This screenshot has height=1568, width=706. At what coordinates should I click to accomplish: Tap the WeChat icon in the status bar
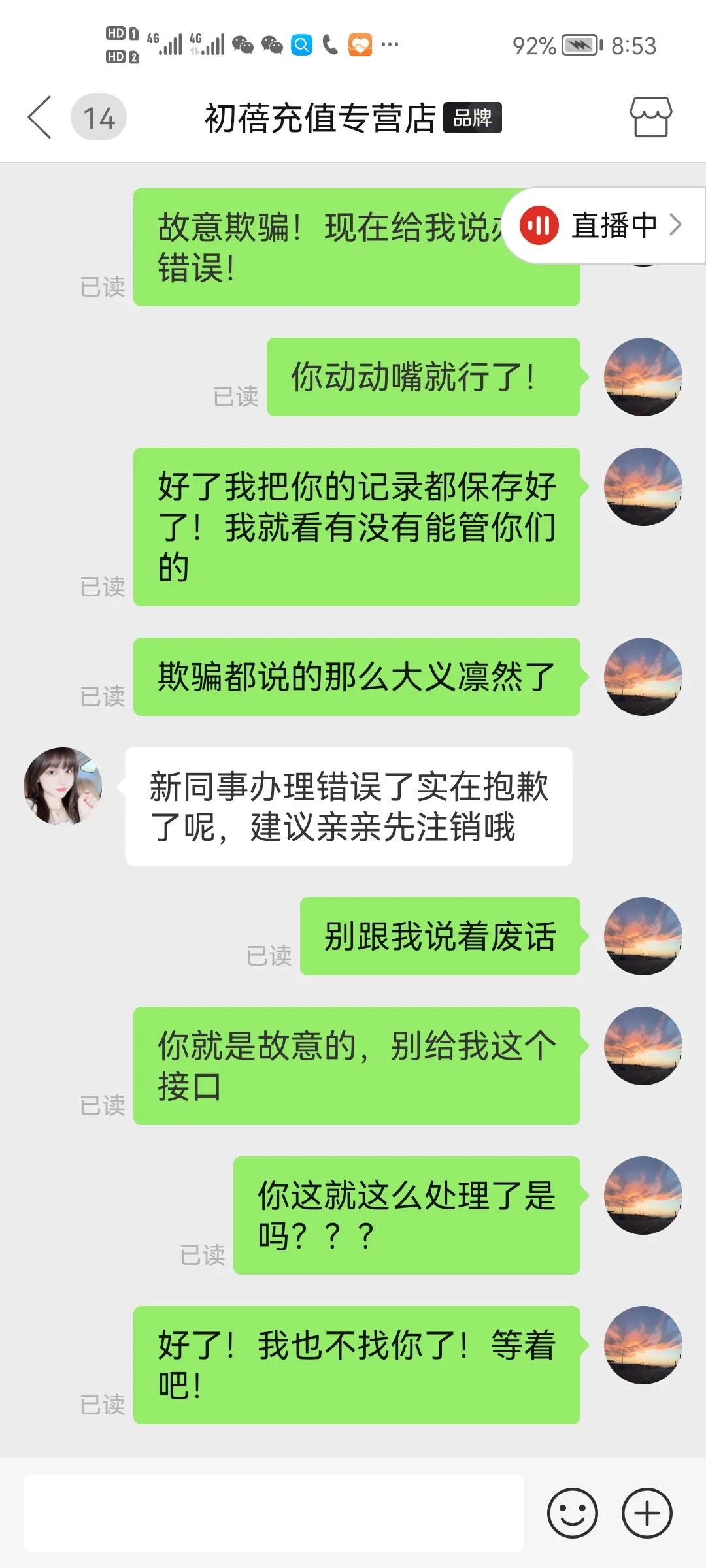244,44
